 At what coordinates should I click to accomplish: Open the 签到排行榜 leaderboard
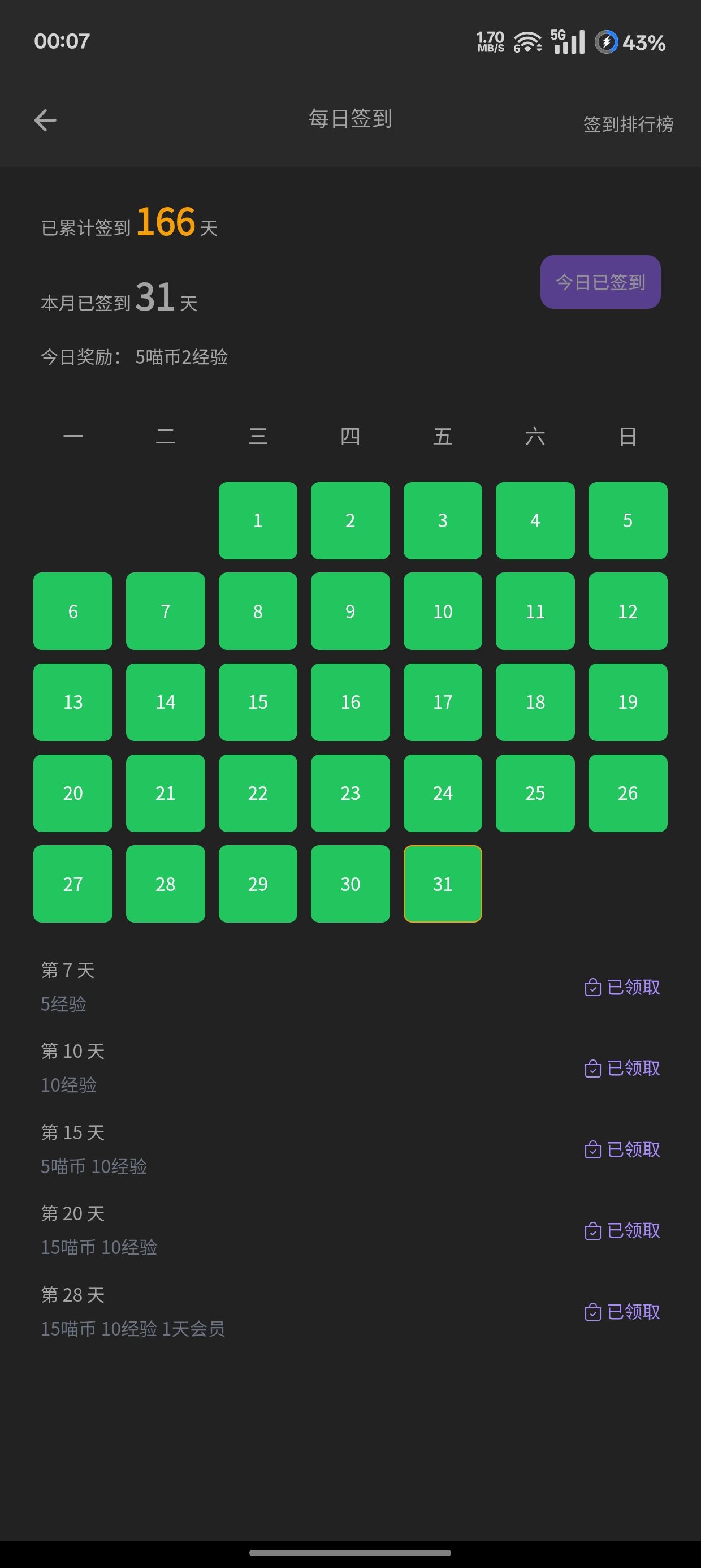point(628,124)
